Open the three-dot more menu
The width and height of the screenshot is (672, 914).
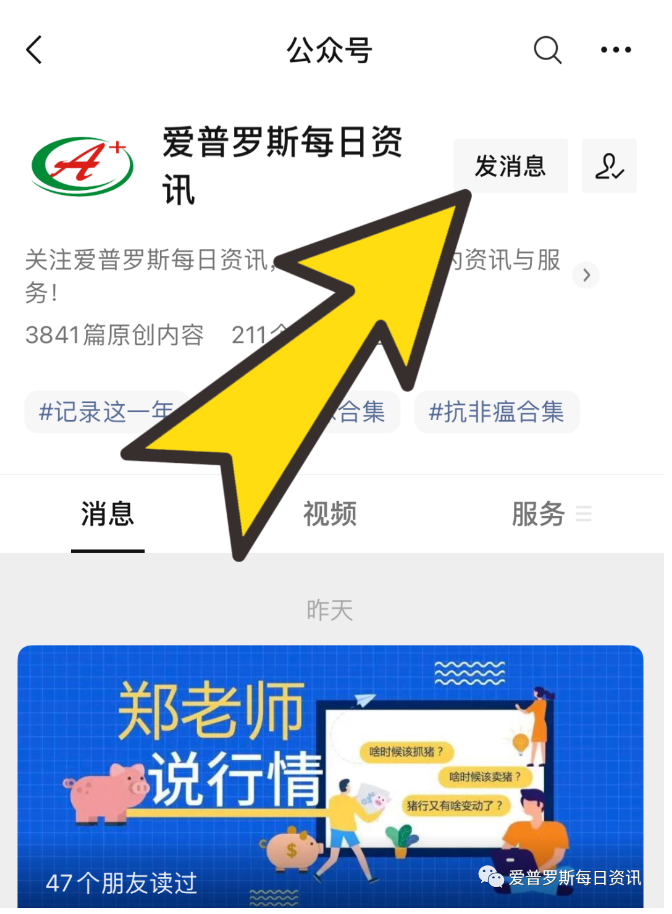point(616,50)
